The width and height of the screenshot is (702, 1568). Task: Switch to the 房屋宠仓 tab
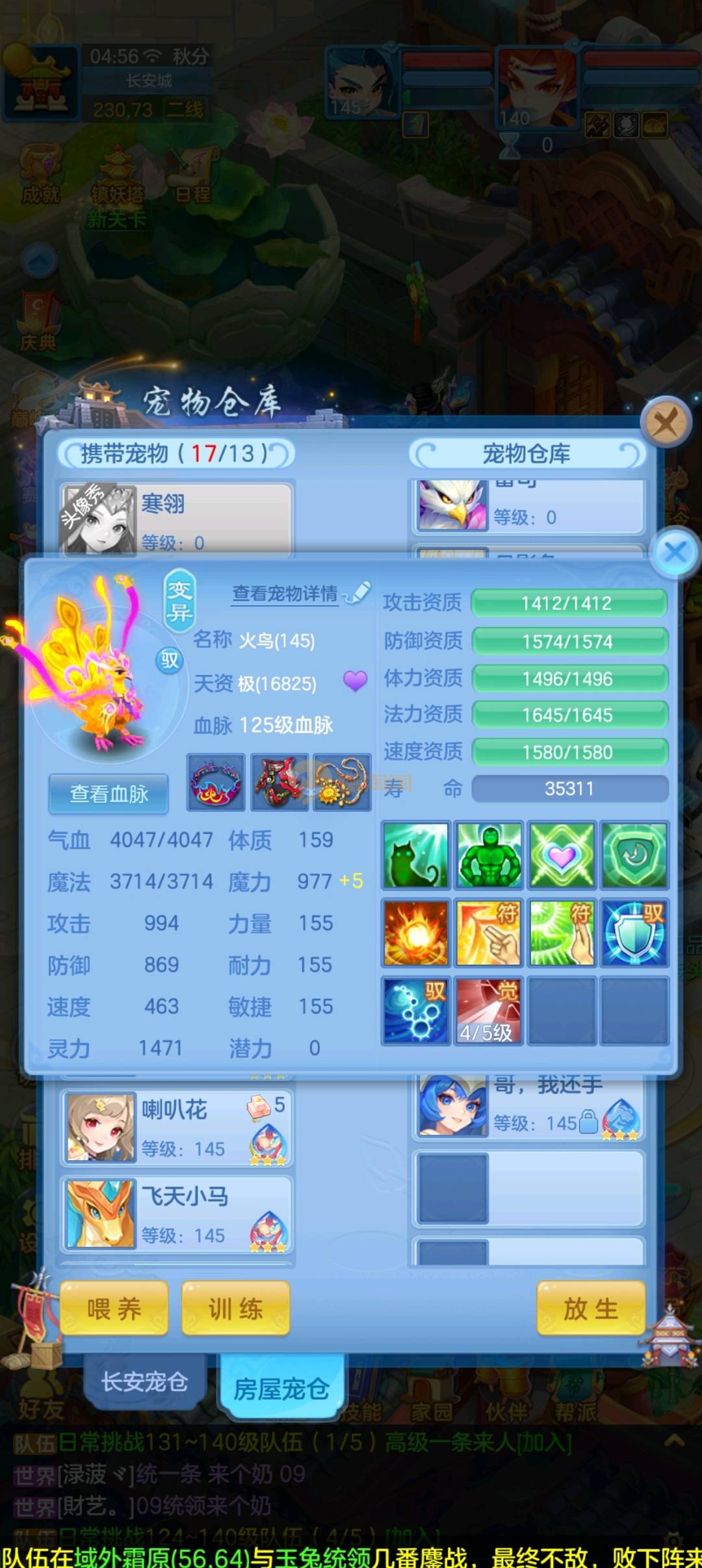click(x=281, y=1388)
